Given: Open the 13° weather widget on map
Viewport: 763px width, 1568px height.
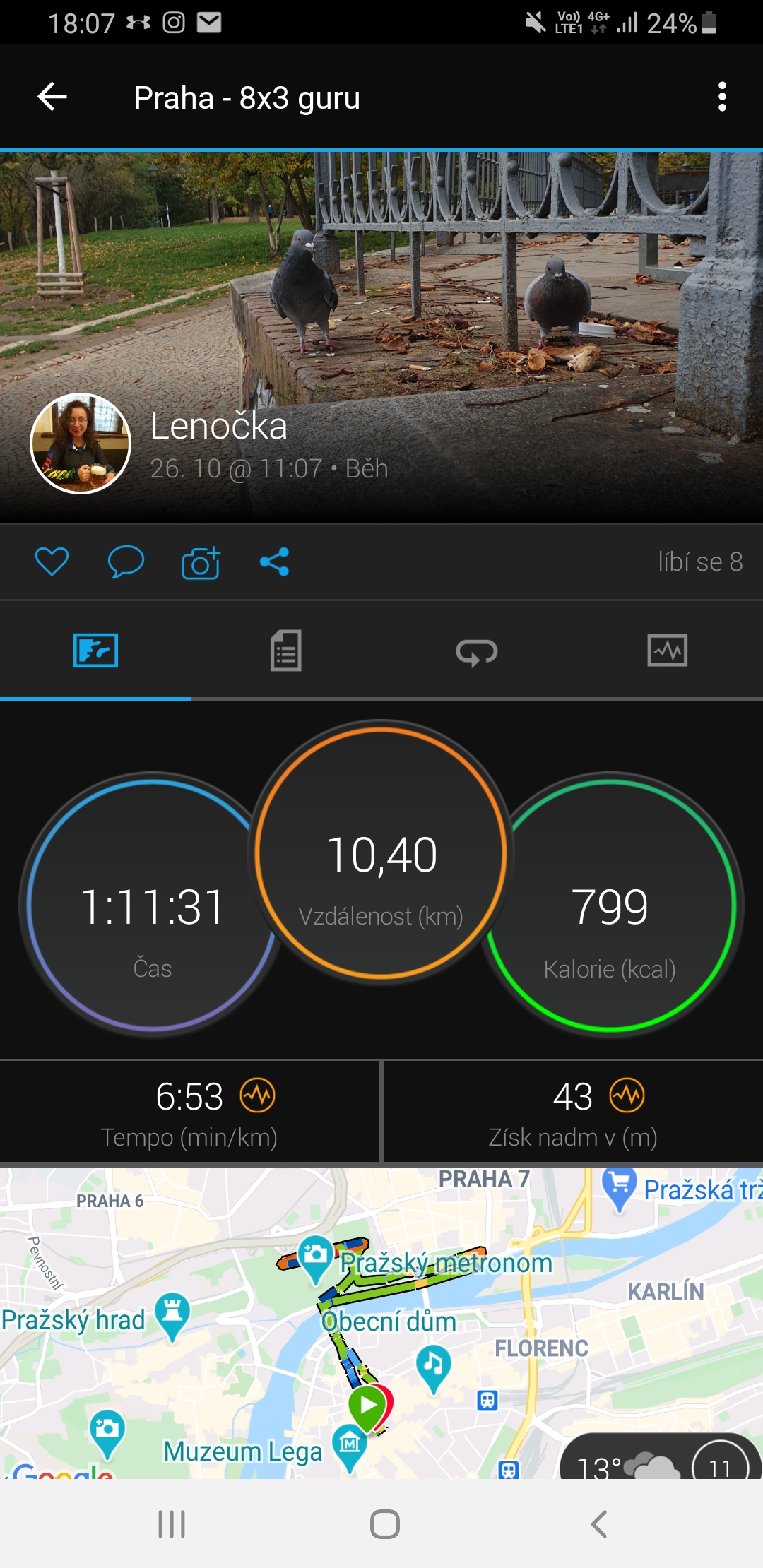Looking at the screenshot, I should click(660, 1456).
